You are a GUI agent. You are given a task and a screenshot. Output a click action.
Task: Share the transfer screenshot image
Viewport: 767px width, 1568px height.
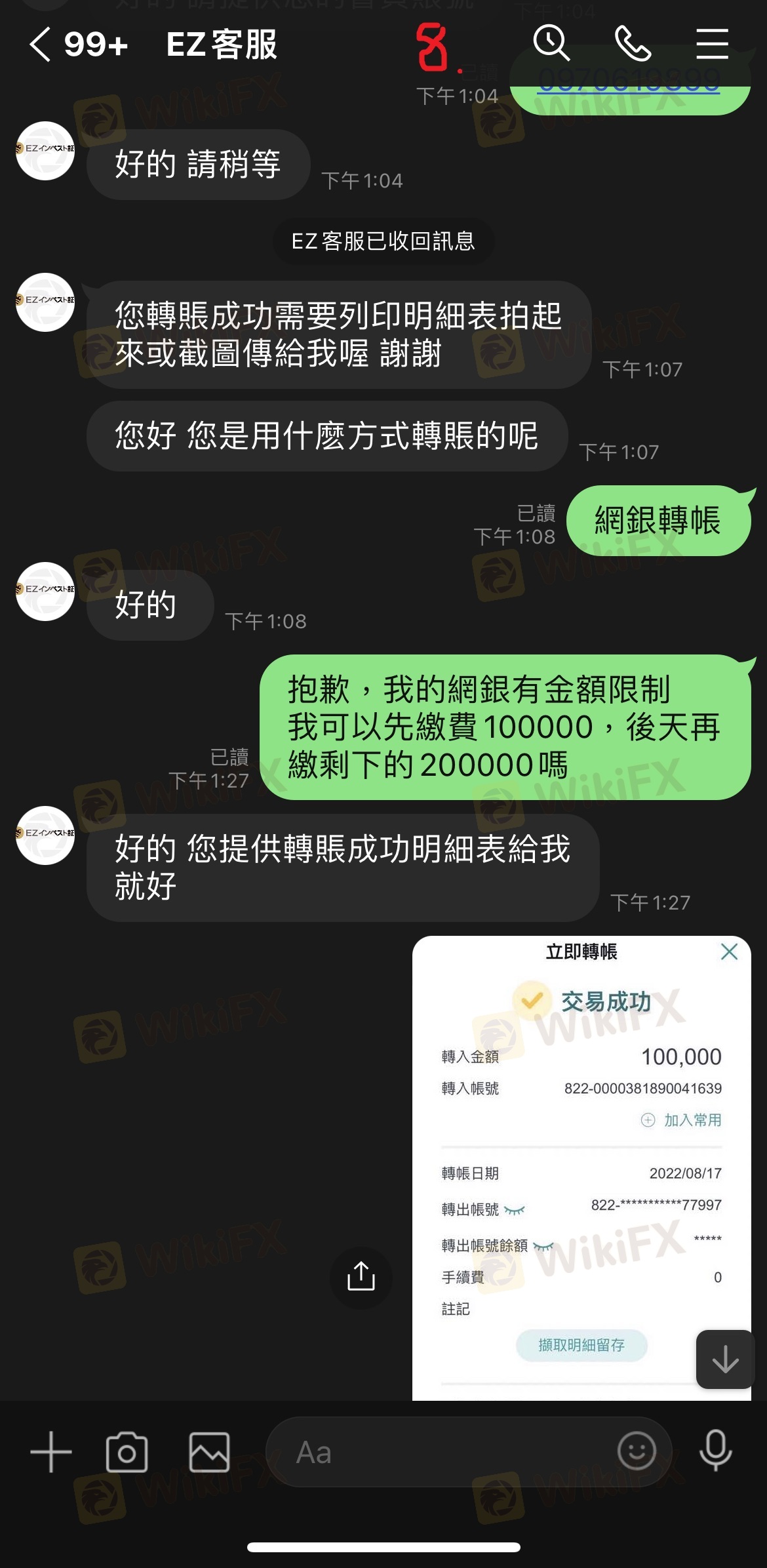click(x=361, y=1276)
